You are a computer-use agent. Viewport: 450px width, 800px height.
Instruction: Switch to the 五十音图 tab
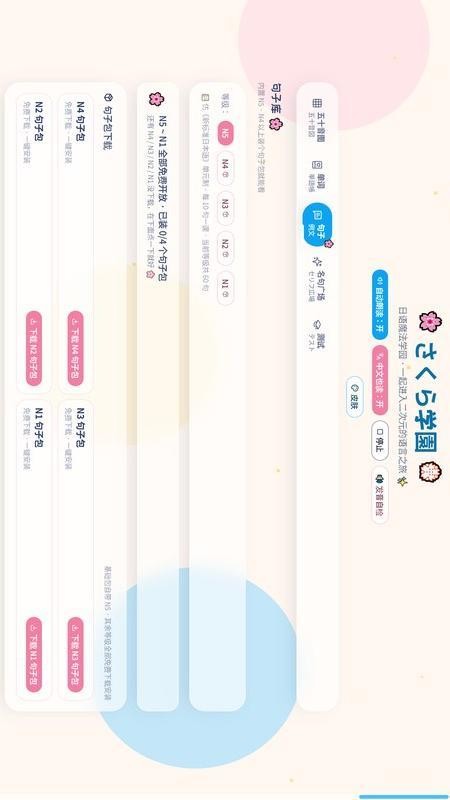click(x=317, y=122)
